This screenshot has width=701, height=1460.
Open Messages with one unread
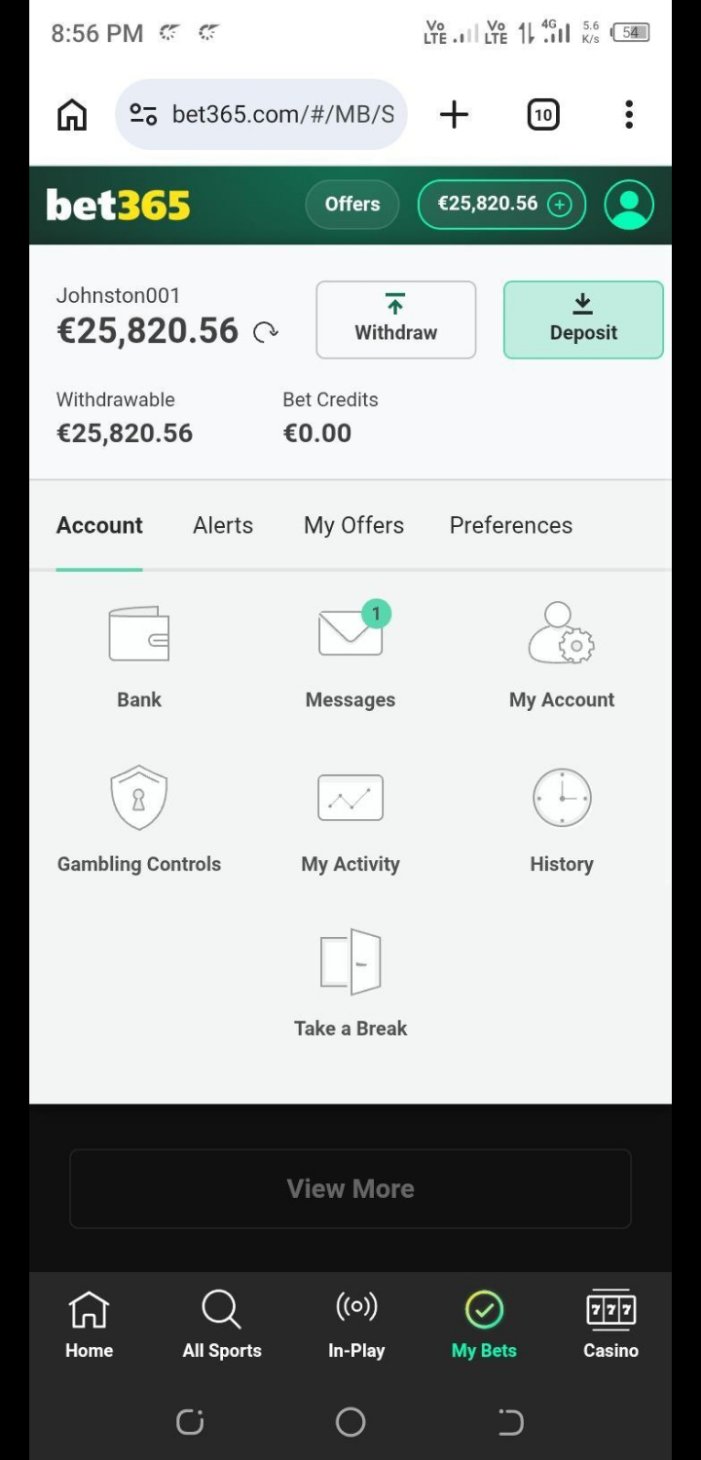[350, 655]
